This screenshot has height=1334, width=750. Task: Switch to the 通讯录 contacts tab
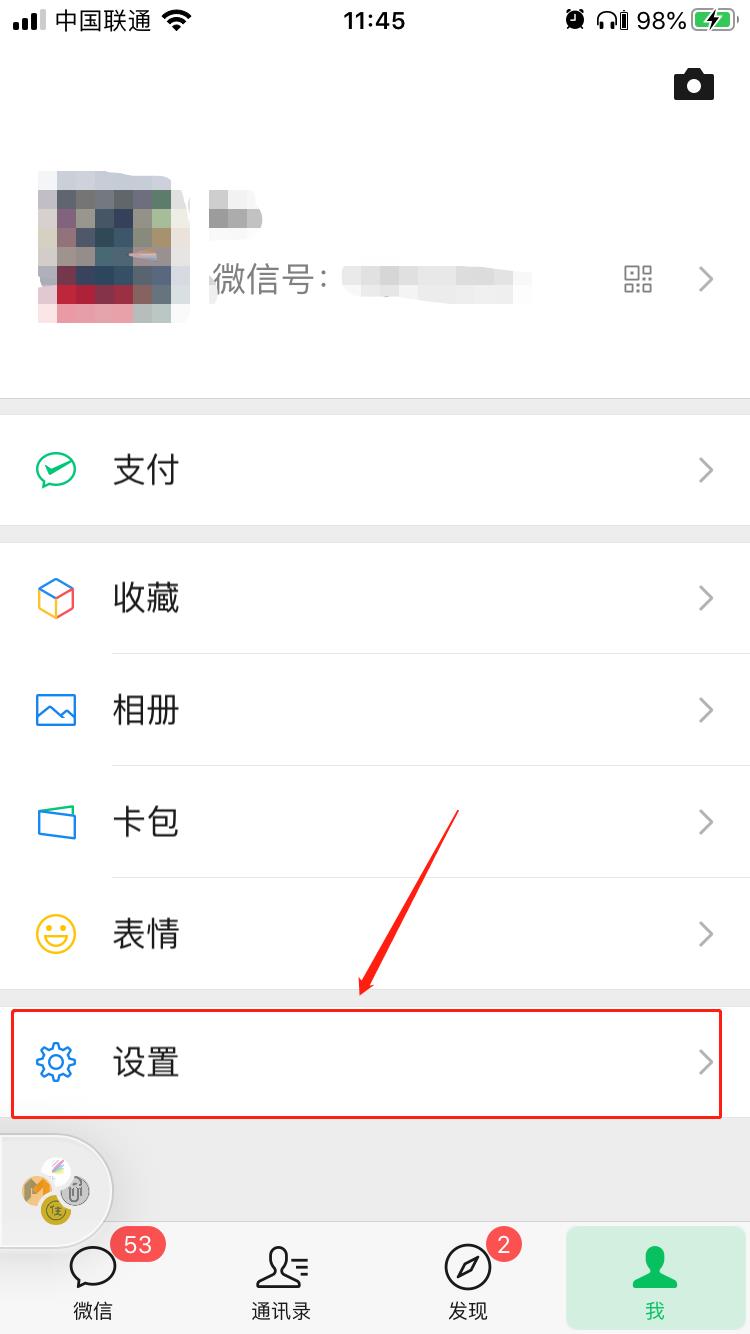click(281, 1280)
